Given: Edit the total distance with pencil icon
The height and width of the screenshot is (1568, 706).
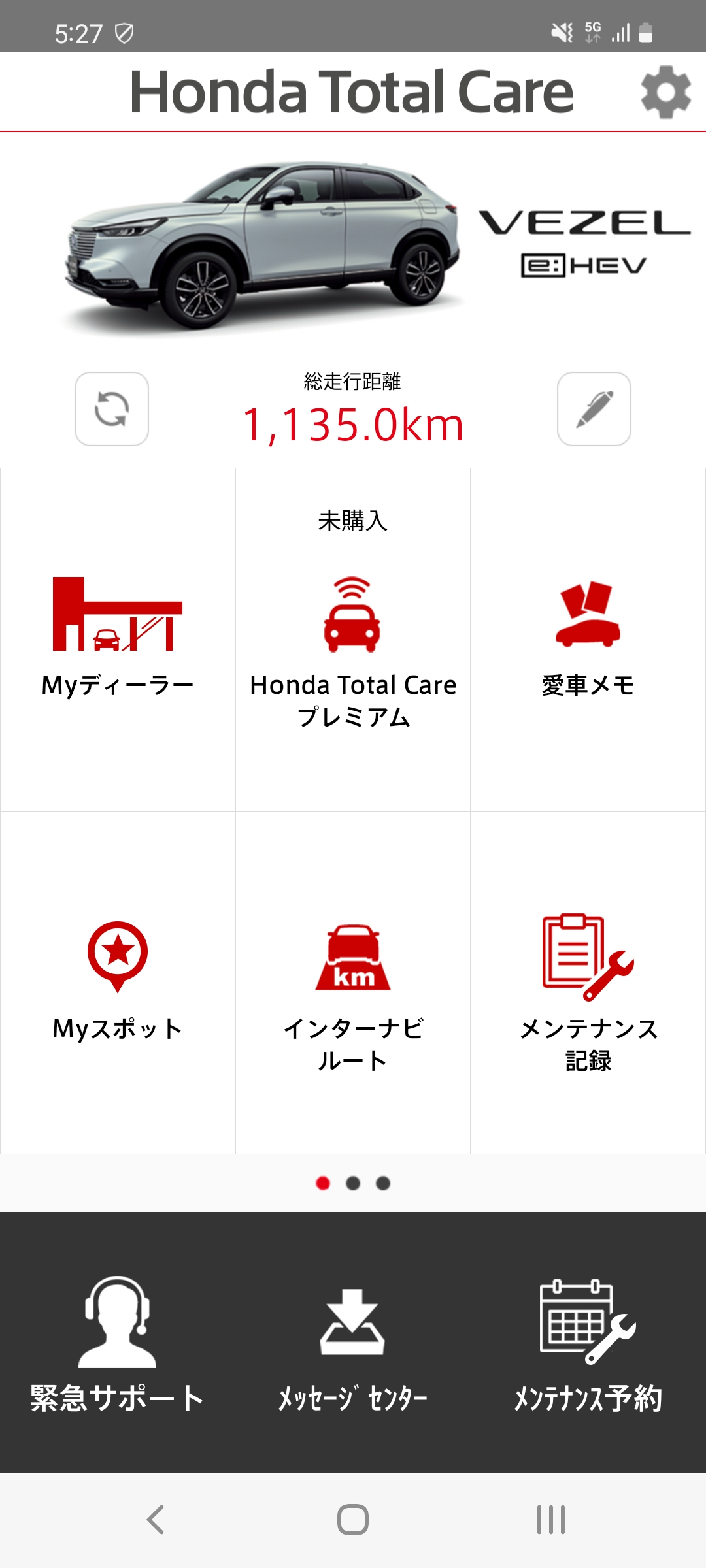Looking at the screenshot, I should [594, 409].
